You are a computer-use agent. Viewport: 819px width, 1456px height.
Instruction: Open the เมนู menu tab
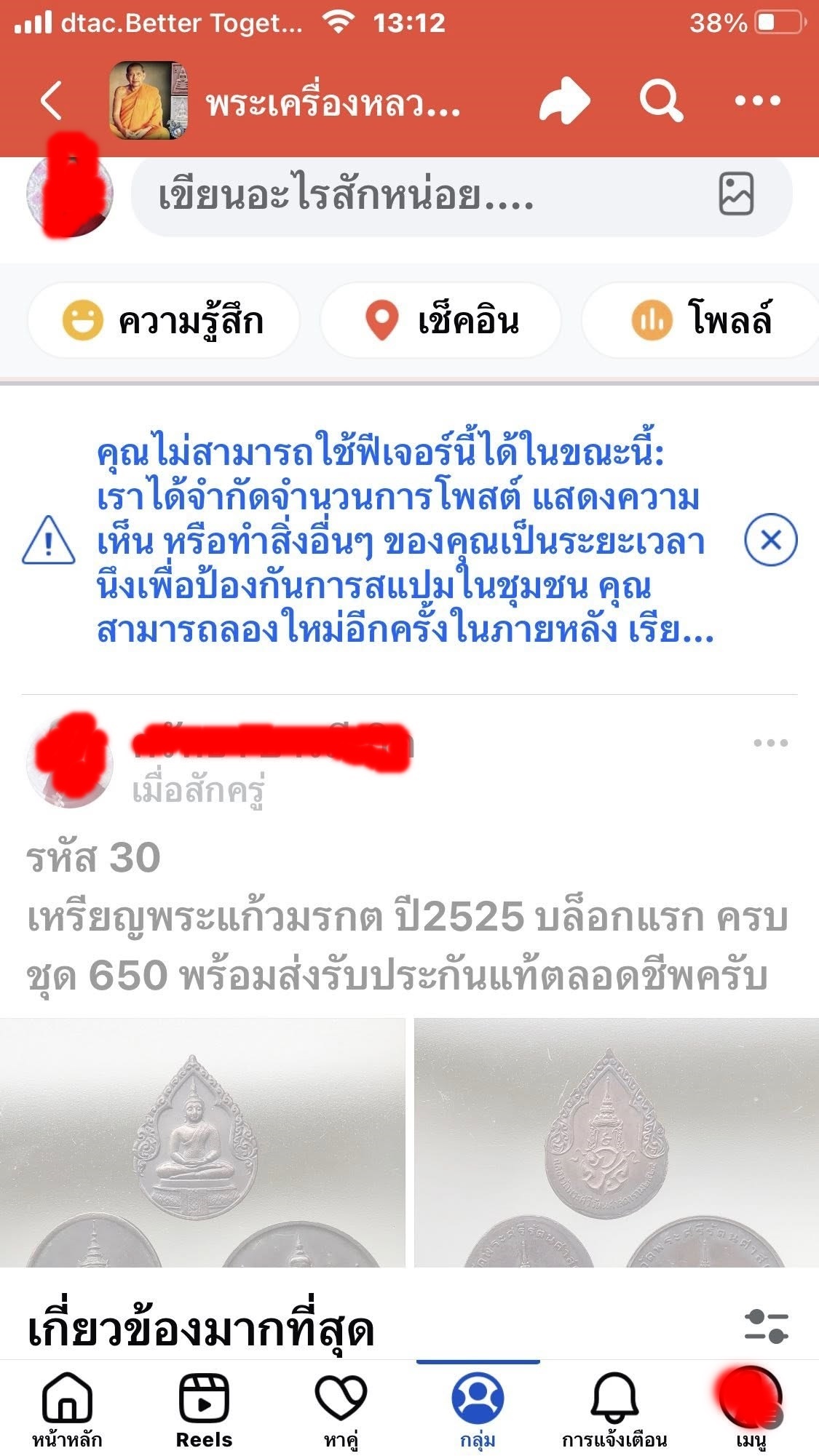tap(750, 1409)
